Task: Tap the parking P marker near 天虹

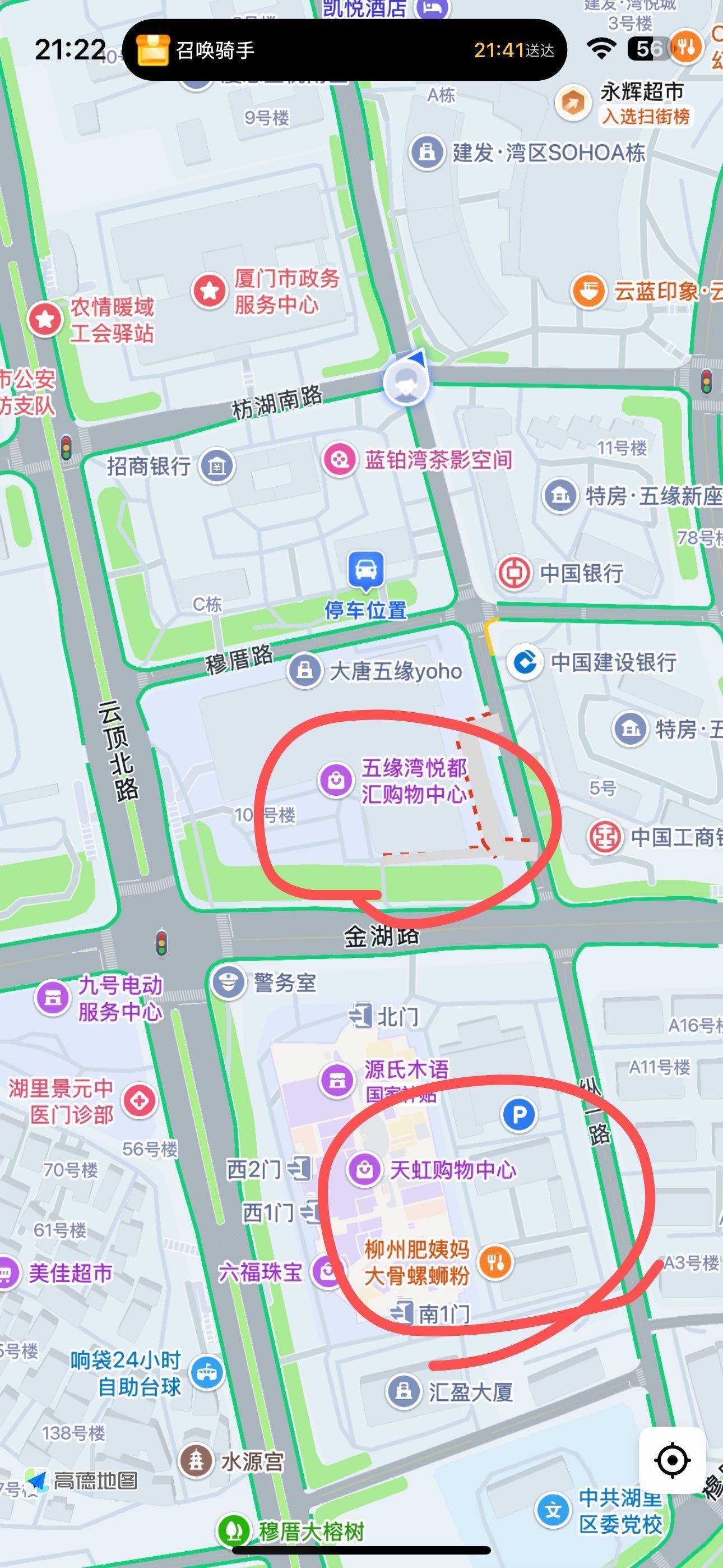Action: pyautogui.click(x=518, y=1114)
